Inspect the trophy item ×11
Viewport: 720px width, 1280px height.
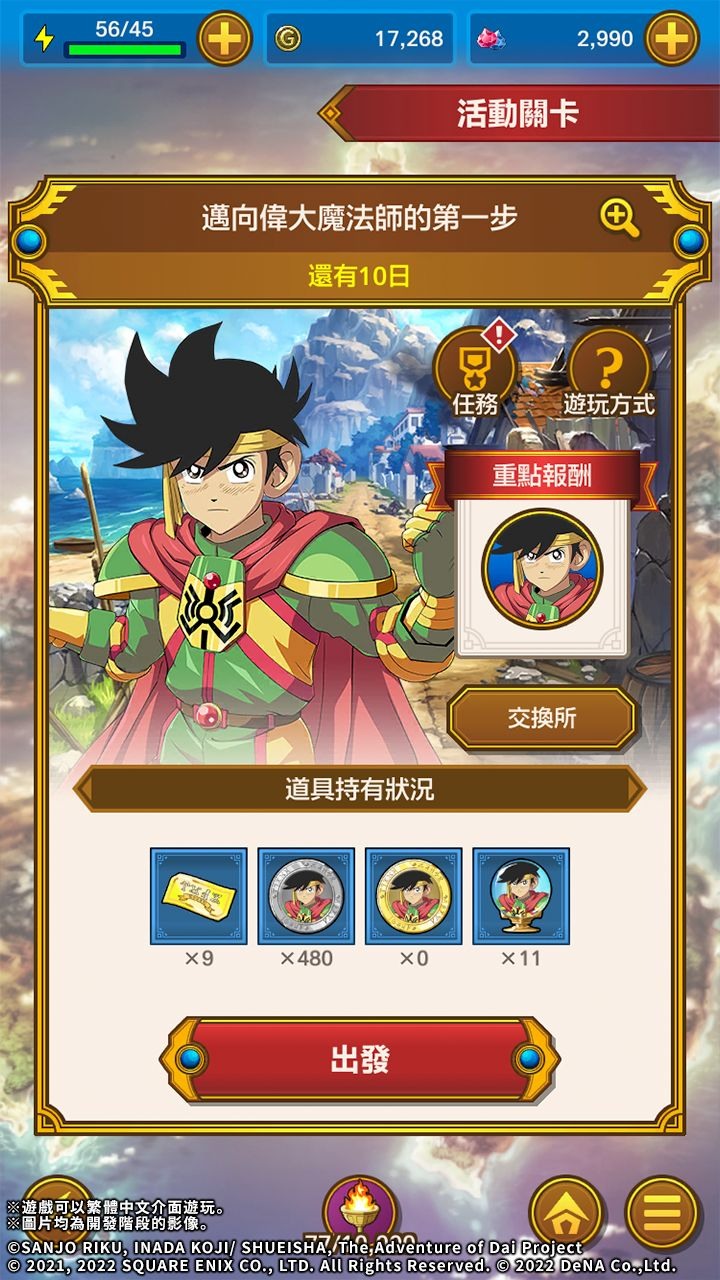coord(521,896)
